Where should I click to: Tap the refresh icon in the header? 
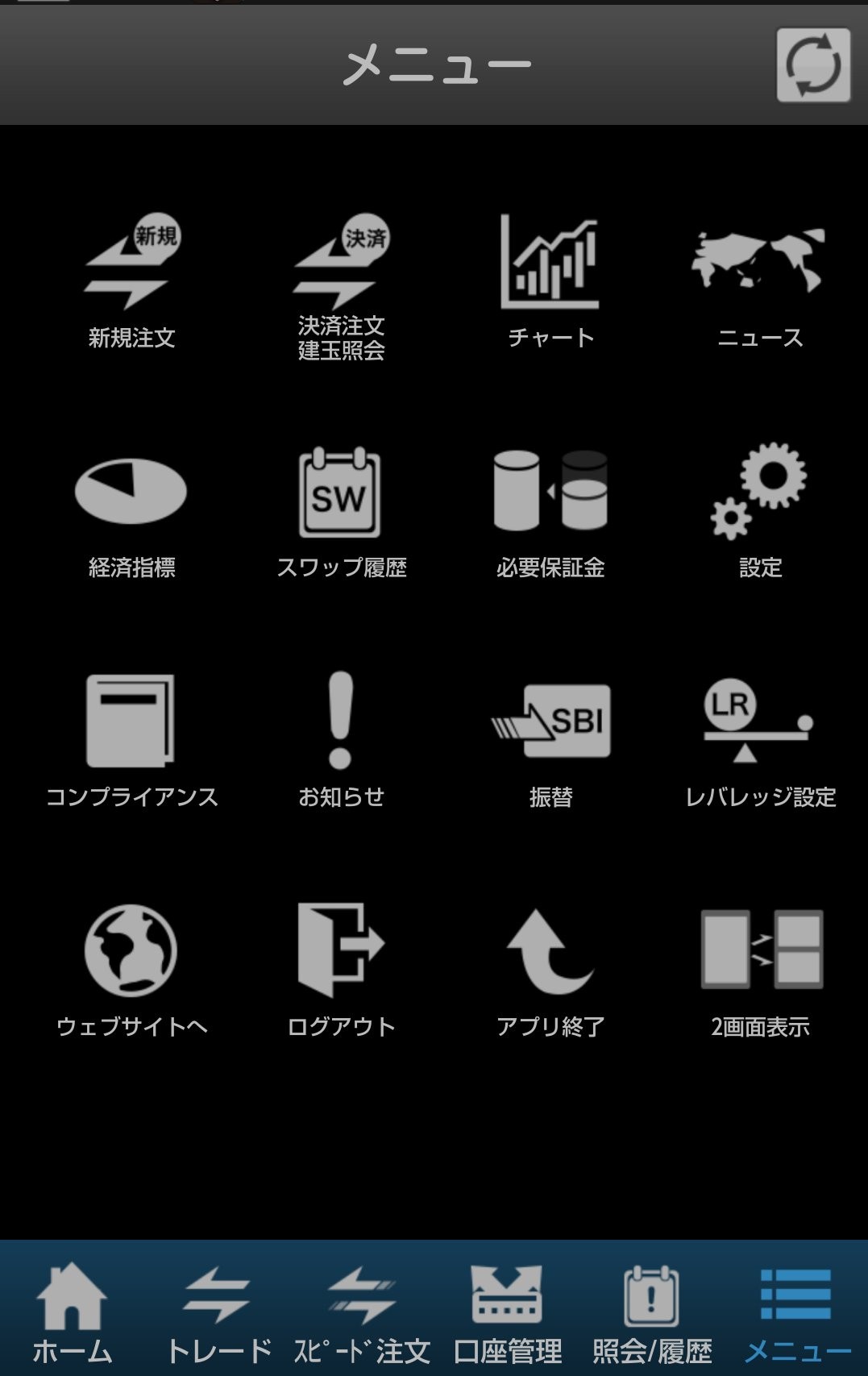812,65
